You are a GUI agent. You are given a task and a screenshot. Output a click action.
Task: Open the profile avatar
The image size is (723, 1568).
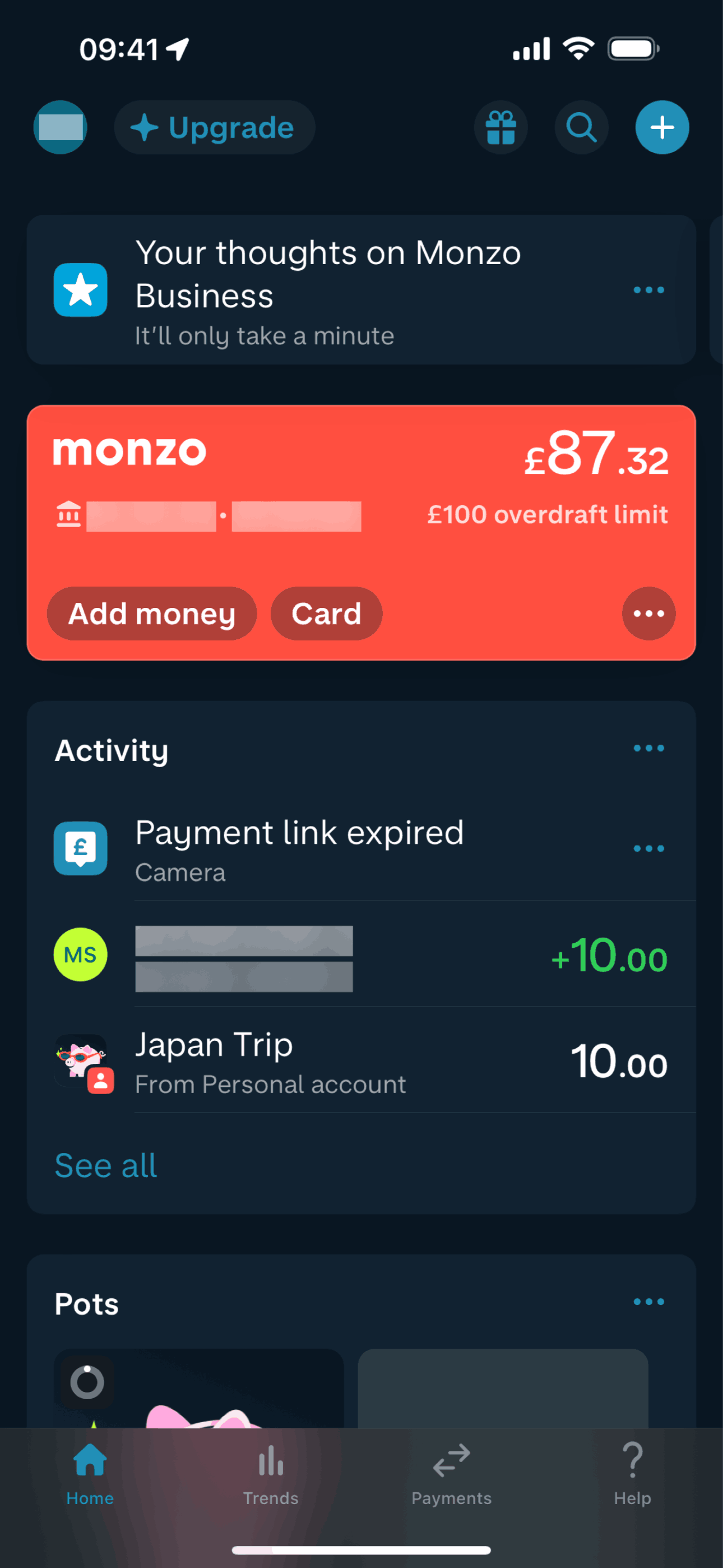59,127
